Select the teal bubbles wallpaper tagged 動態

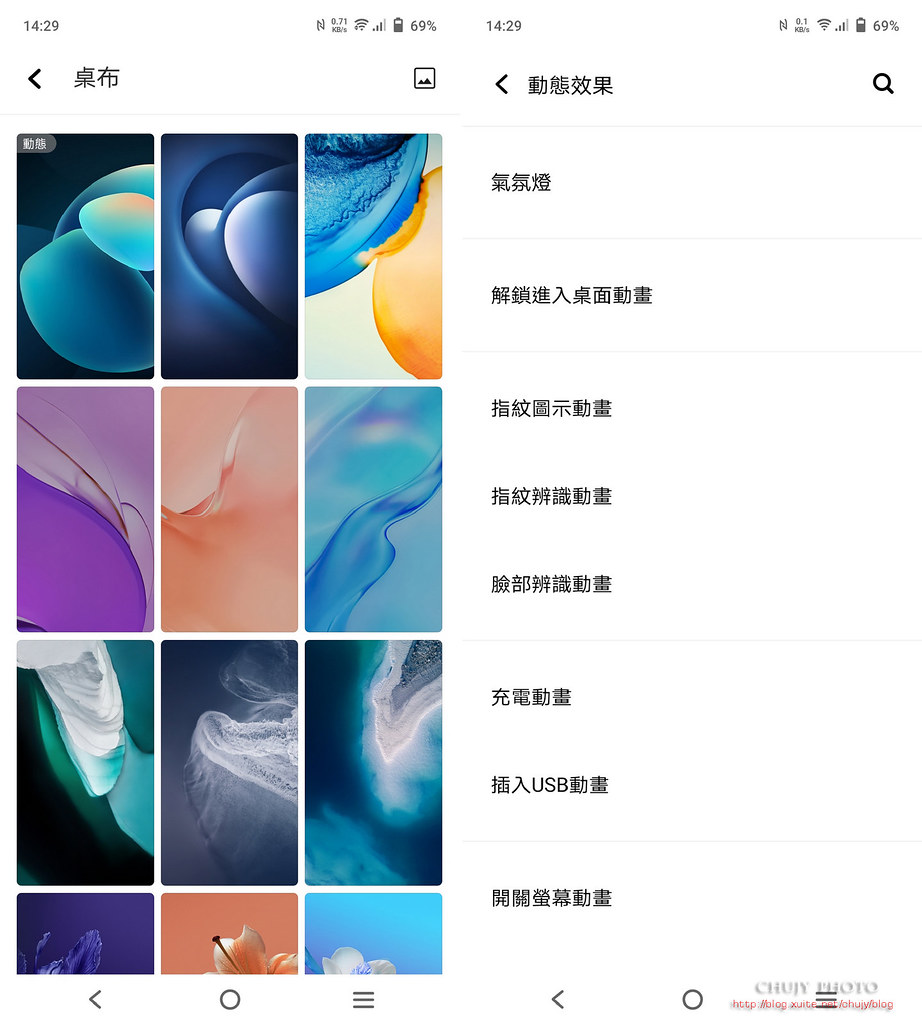click(86, 257)
